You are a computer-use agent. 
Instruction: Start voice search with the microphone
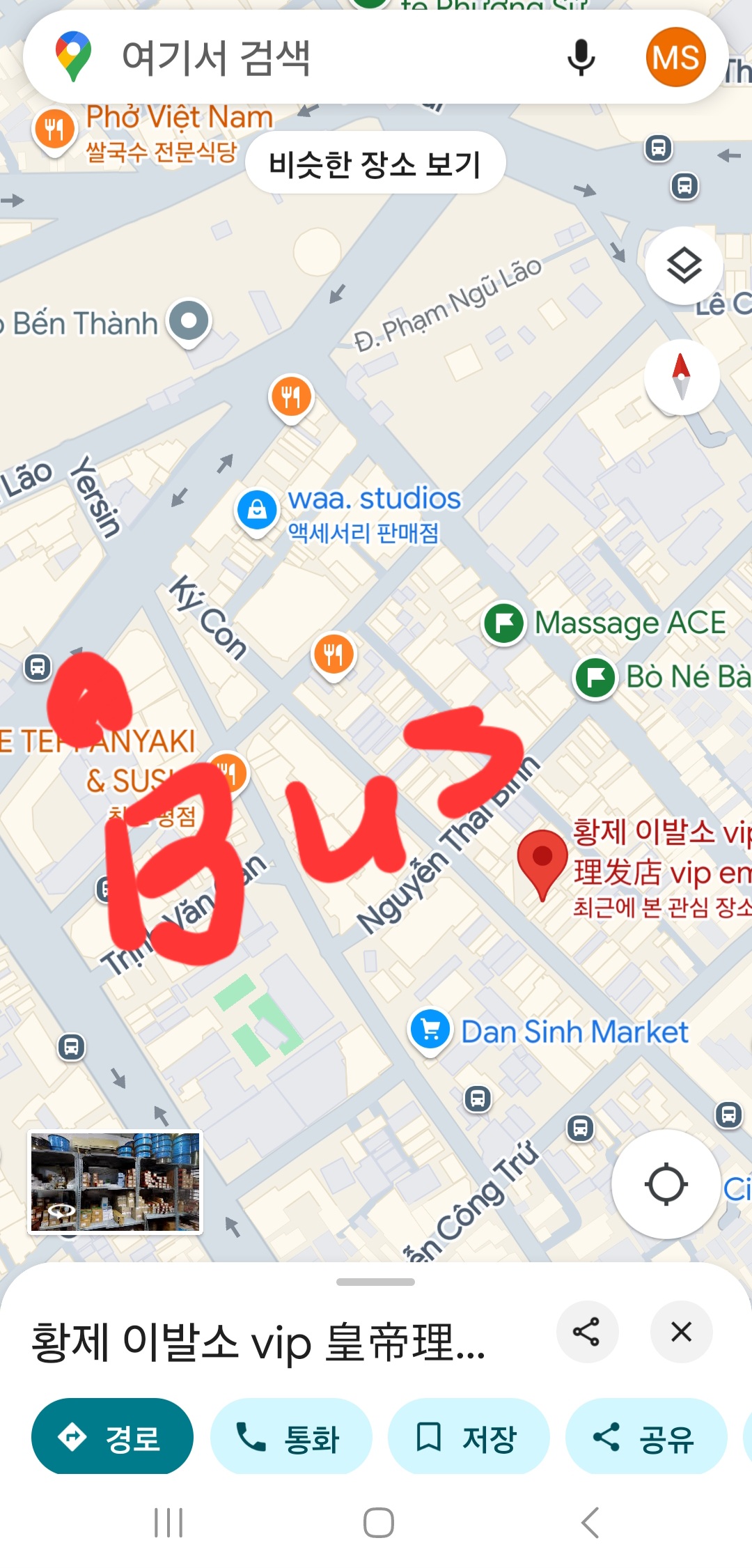tap(580, 57)
